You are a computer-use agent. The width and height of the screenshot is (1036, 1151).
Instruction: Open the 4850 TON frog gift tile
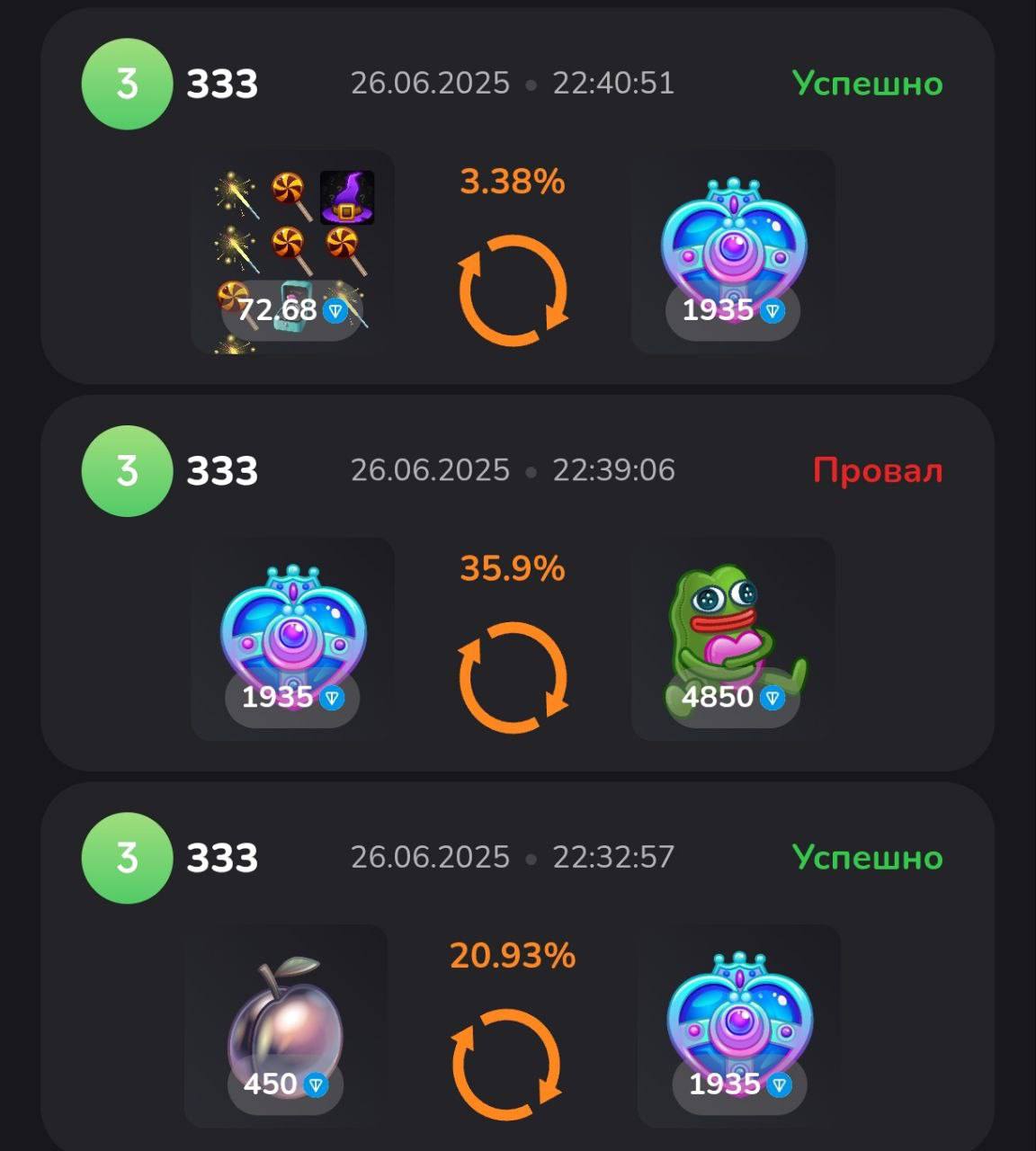click(733, 638)
